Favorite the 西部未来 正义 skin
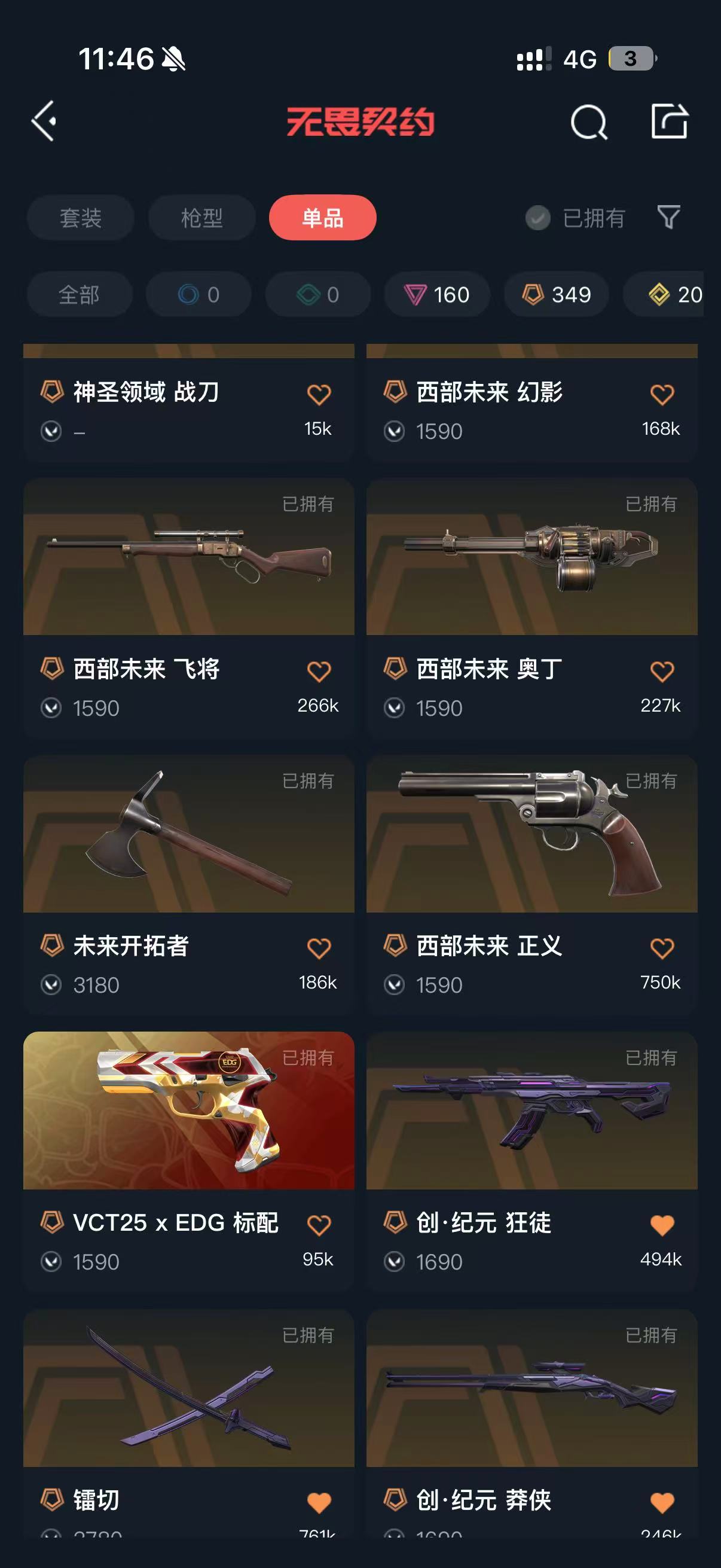This screenshot has width=721, height=1568. pyautogui.click(x=662, y=948)
